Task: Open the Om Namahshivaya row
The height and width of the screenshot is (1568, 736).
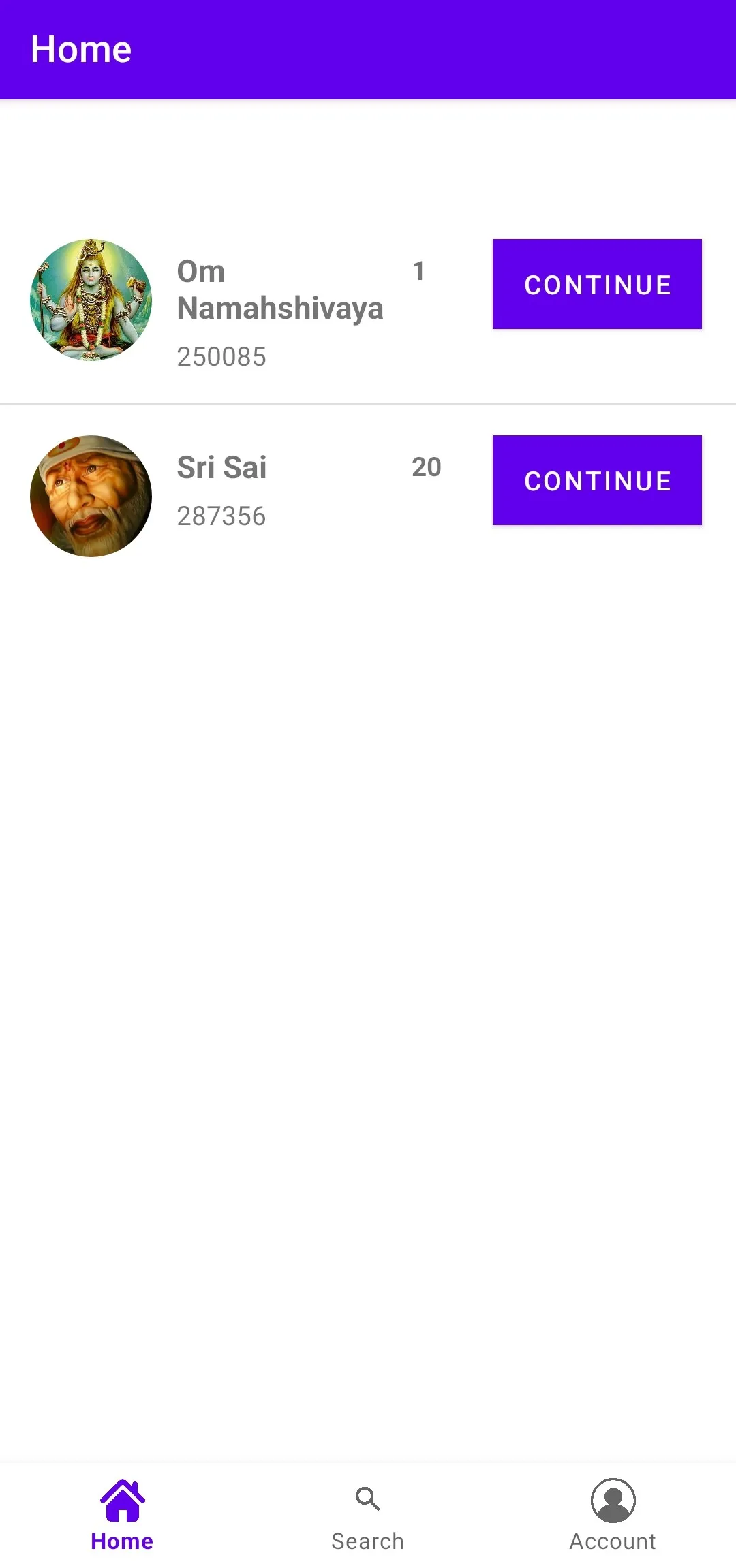Action: pyautogui.click(x=279, y=290)
